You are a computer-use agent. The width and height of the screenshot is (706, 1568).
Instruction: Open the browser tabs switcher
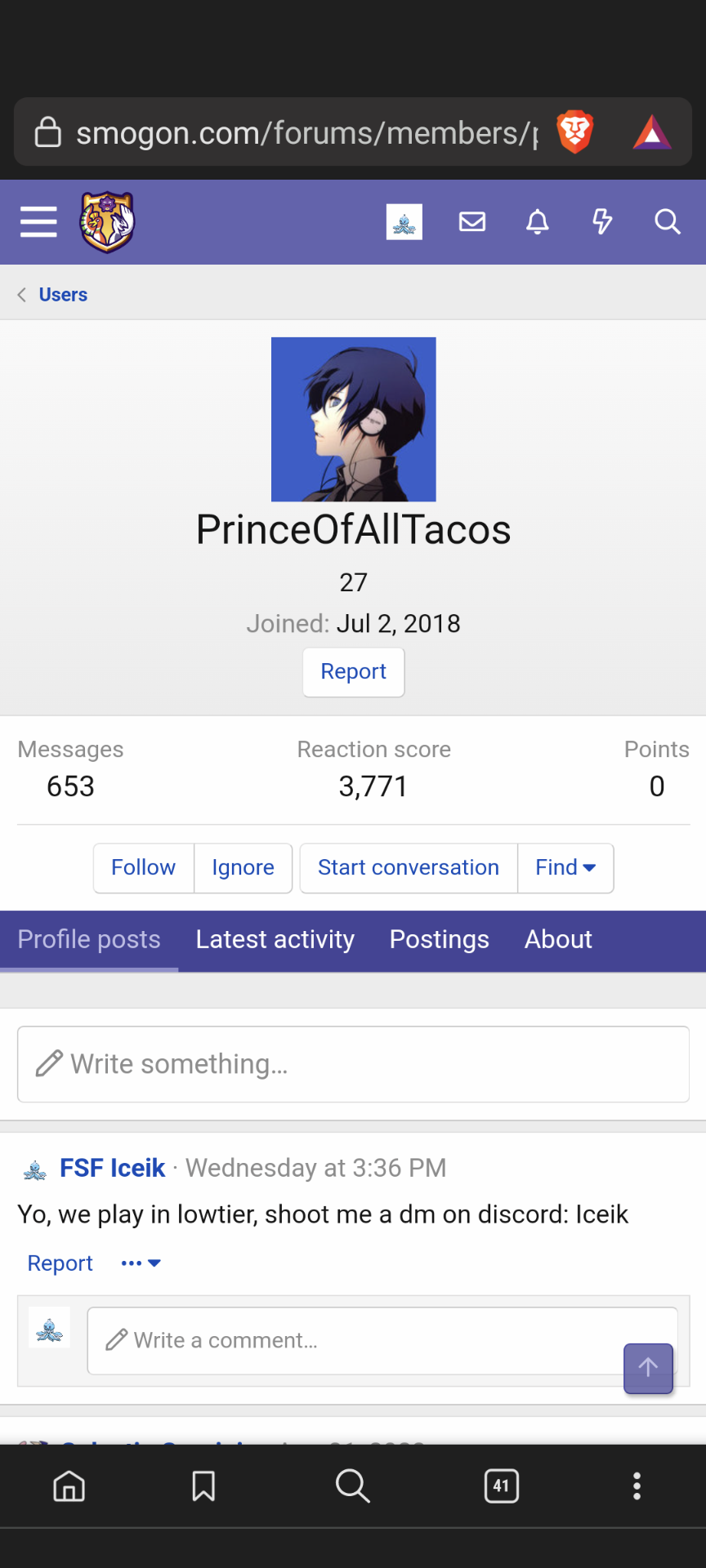501,1486
